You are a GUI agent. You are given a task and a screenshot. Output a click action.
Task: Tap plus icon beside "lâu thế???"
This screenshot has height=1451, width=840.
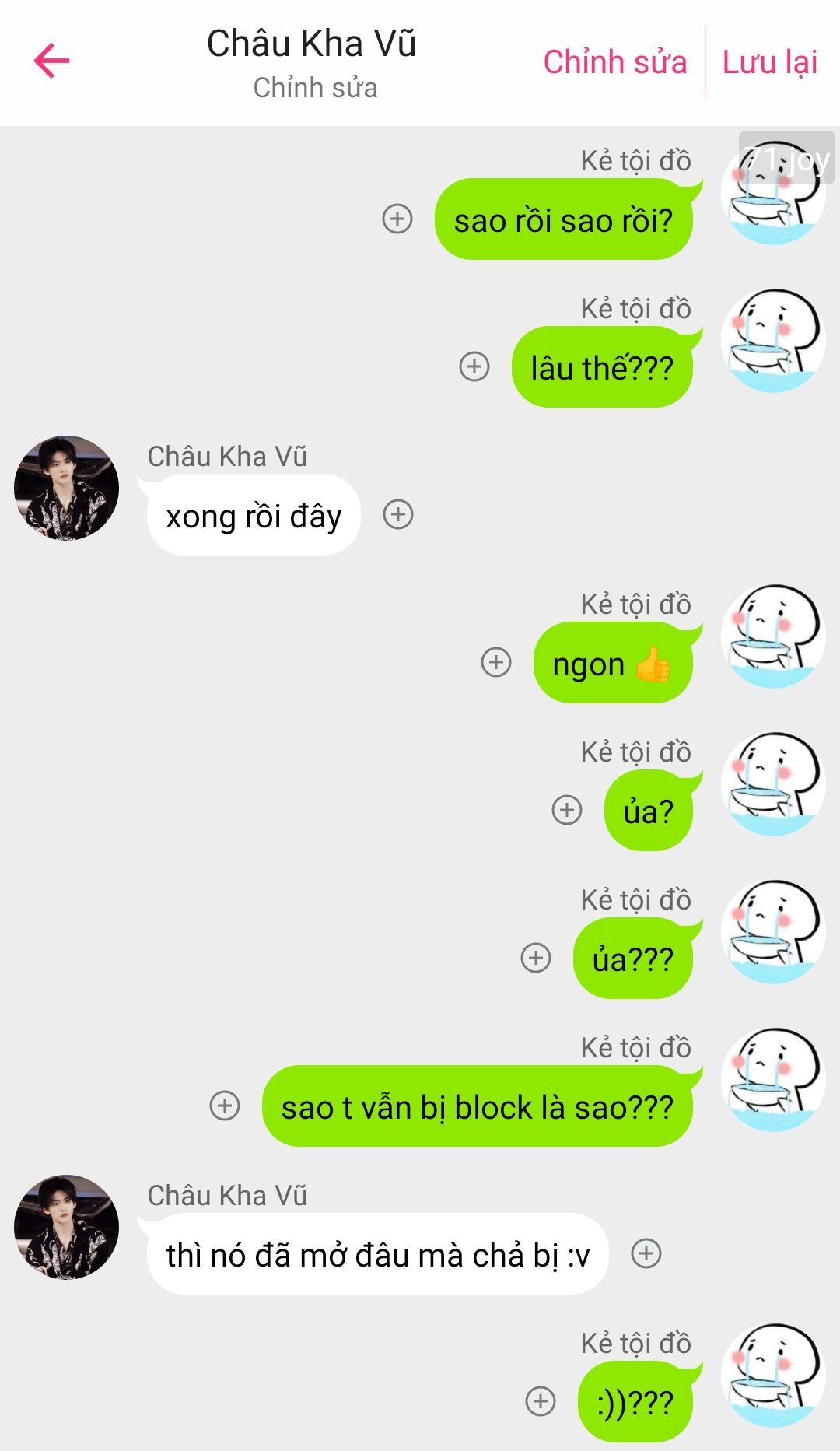(x=474, y=366)
